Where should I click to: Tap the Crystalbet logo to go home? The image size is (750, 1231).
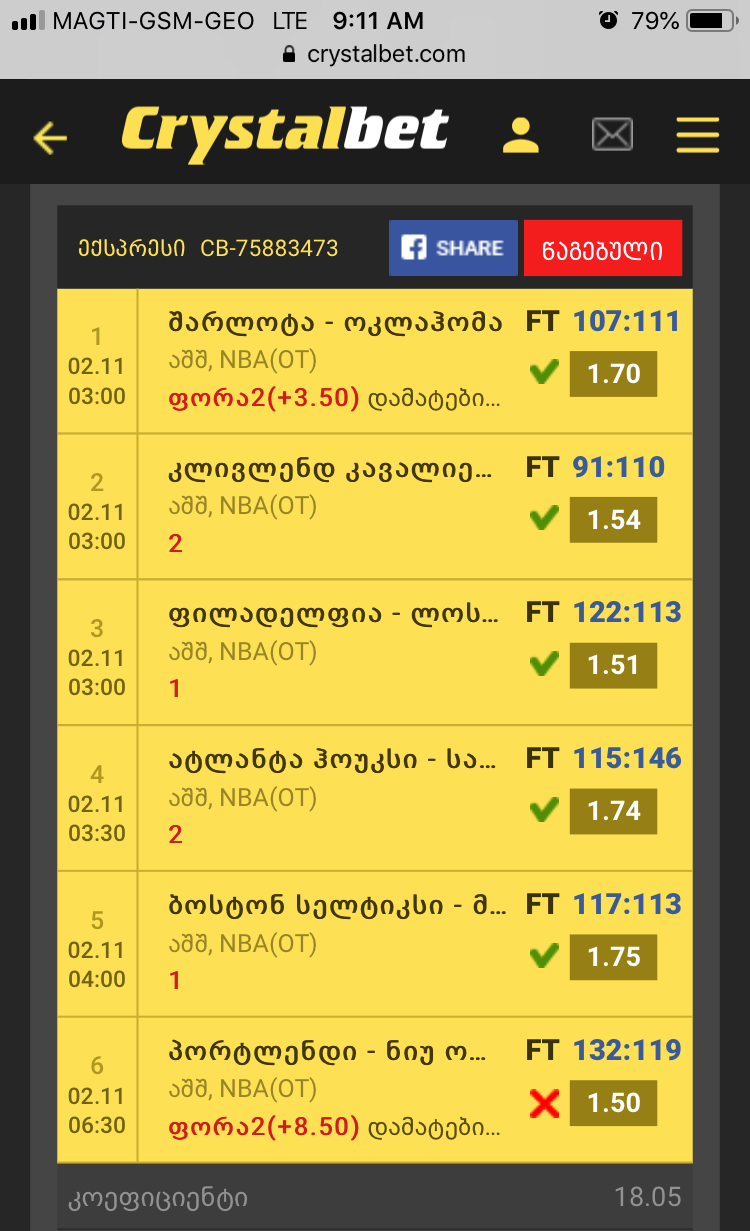[285, 133]
